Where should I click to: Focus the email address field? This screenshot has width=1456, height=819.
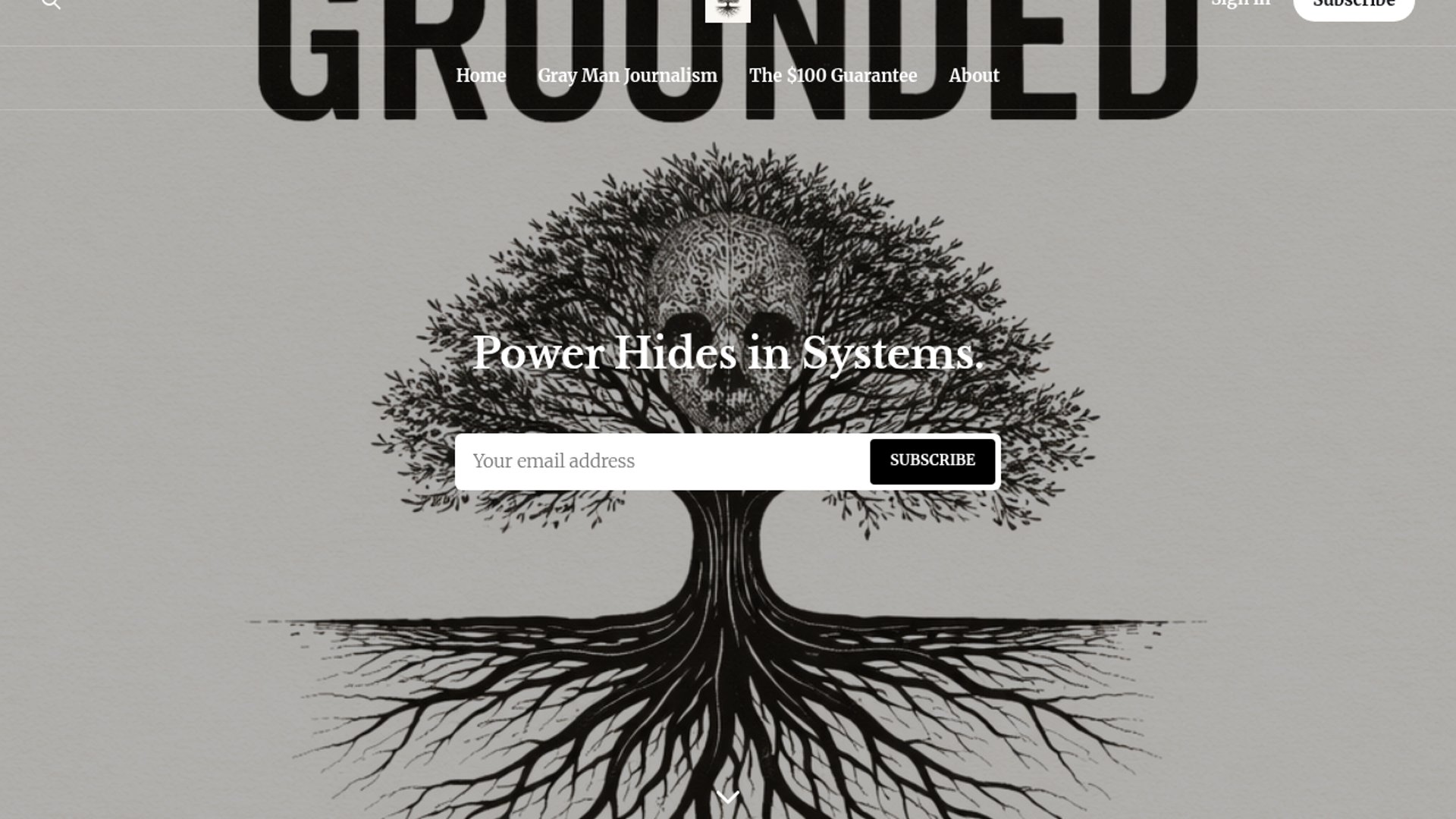[661, 461]
